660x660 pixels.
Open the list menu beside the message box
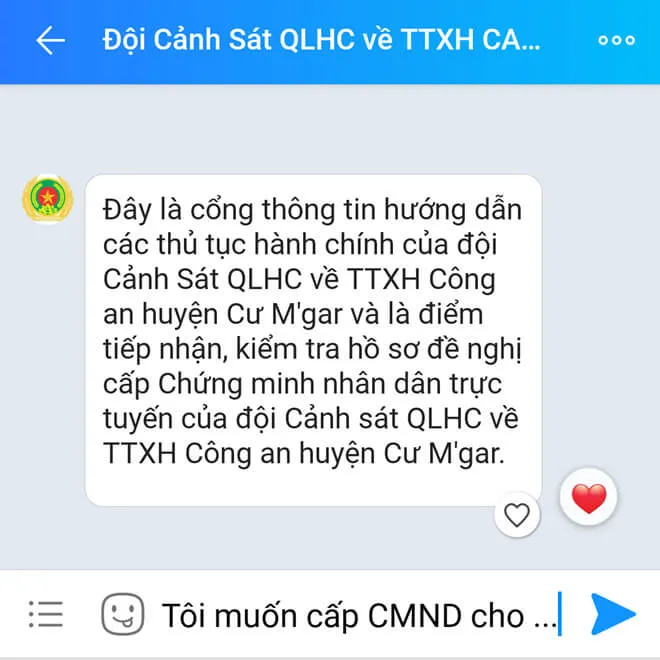pos(46,613)
